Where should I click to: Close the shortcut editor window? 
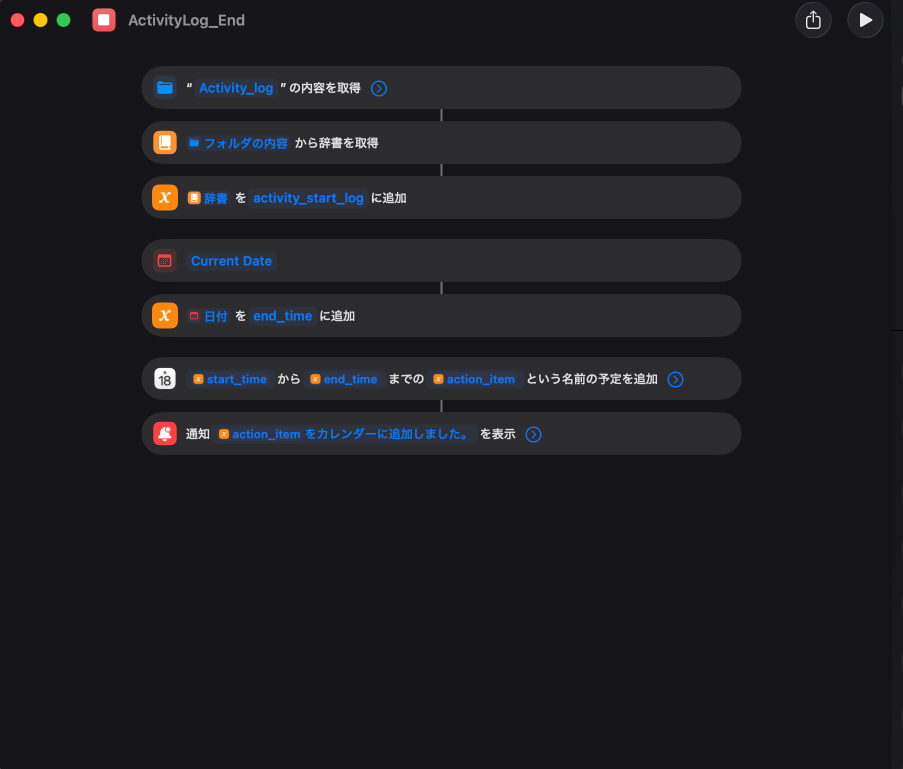coord(17,20)
